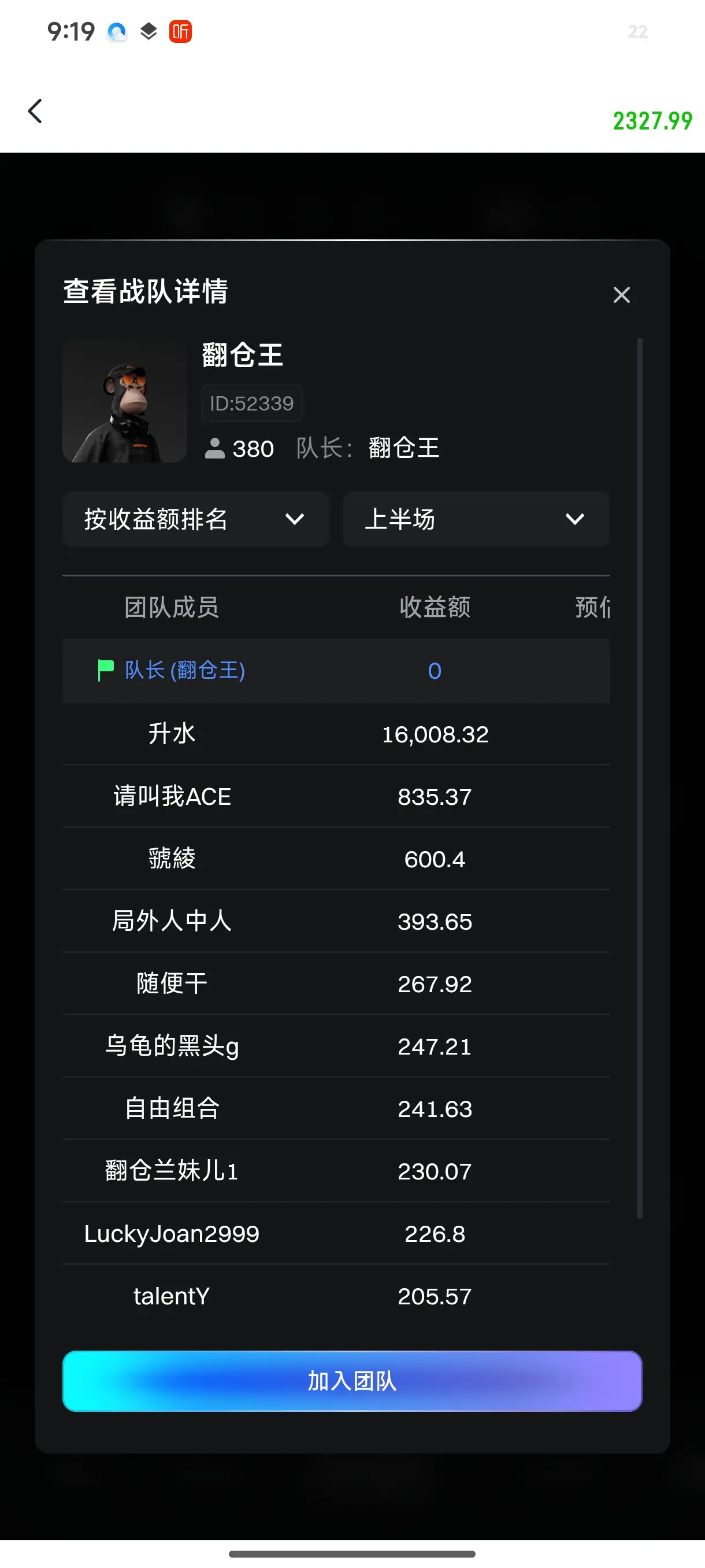705x1568 pixels.
Task: Click the ID:52339 badge
Action: (250, 403)
